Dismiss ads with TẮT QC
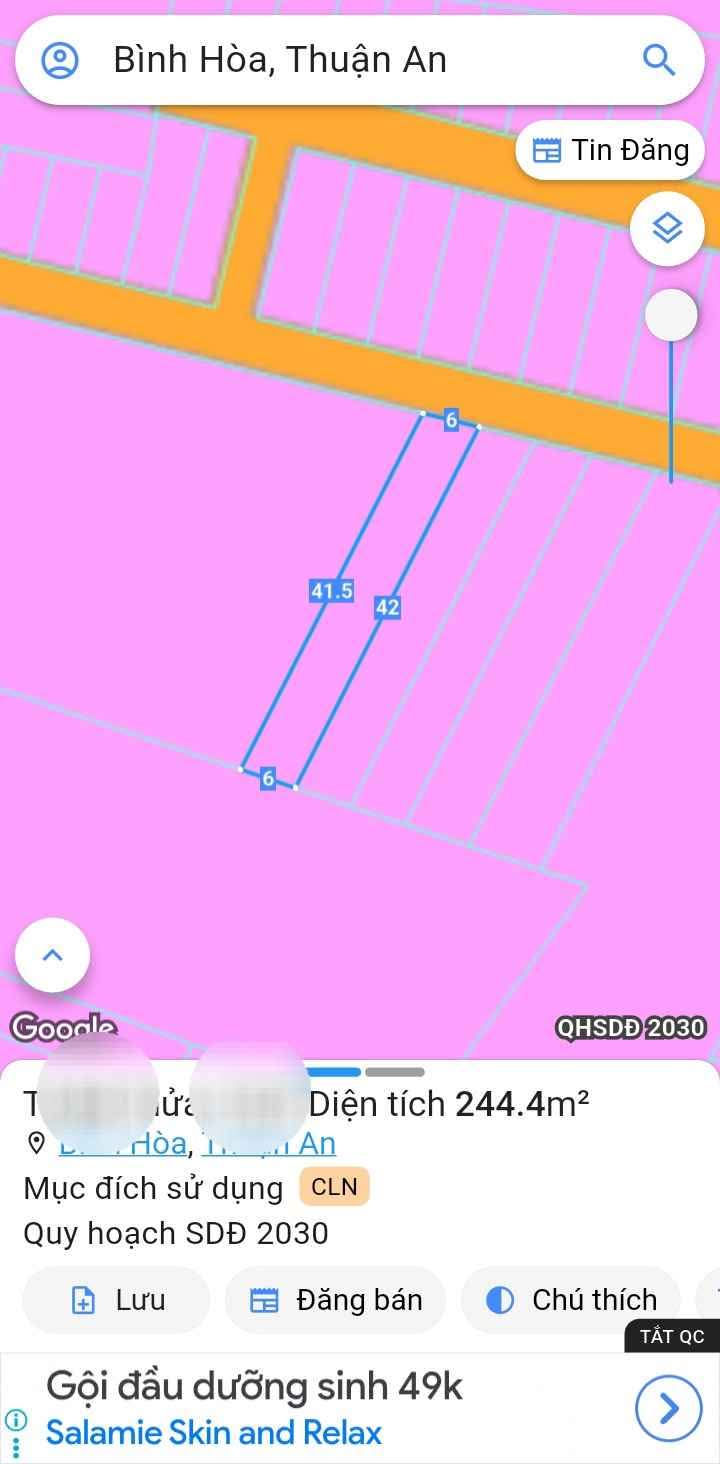 (672, 1337)
